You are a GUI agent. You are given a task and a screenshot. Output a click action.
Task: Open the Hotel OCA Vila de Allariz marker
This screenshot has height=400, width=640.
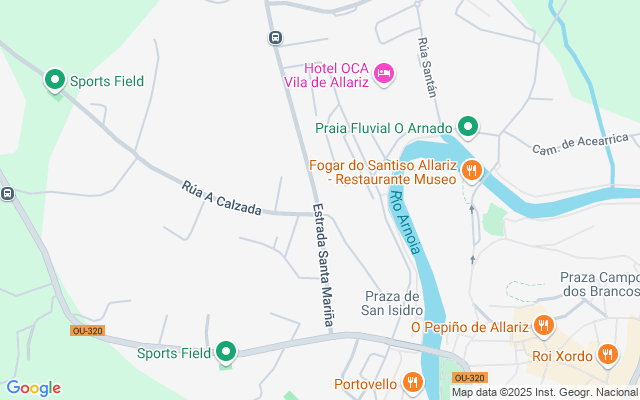tap(384, 73)
